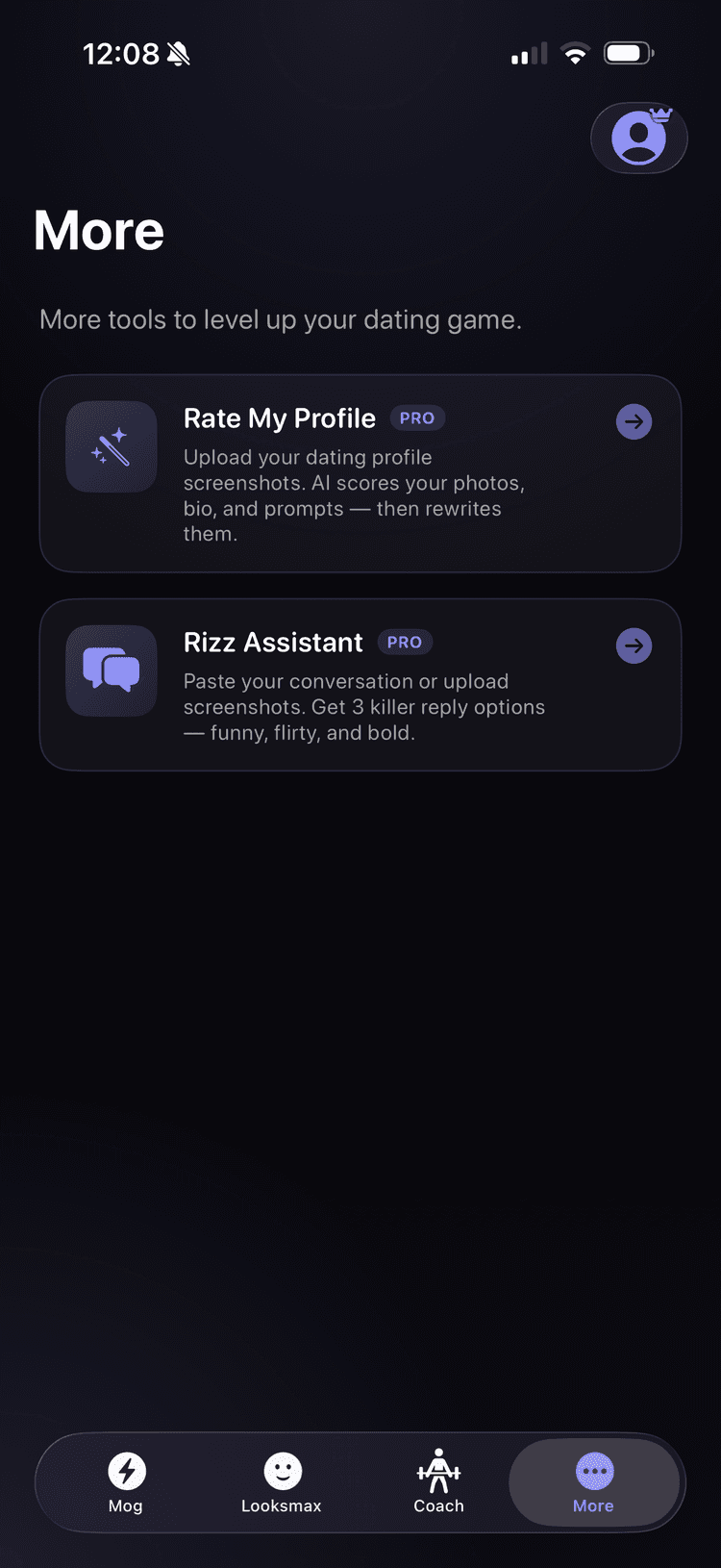Tap the smiley face Looksmax icon

[281, 1470]
